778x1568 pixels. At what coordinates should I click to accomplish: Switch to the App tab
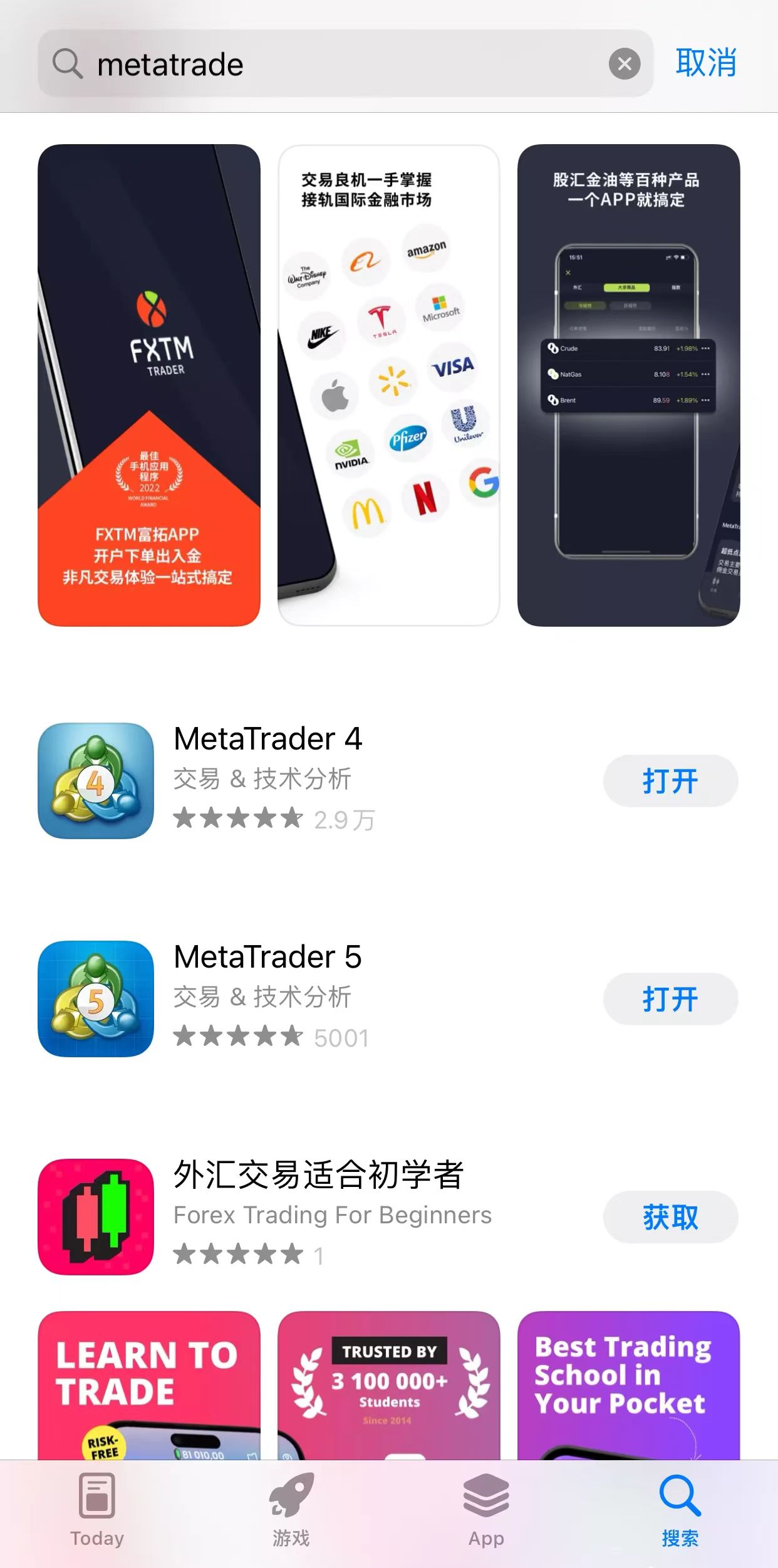tap(486, 1512)
